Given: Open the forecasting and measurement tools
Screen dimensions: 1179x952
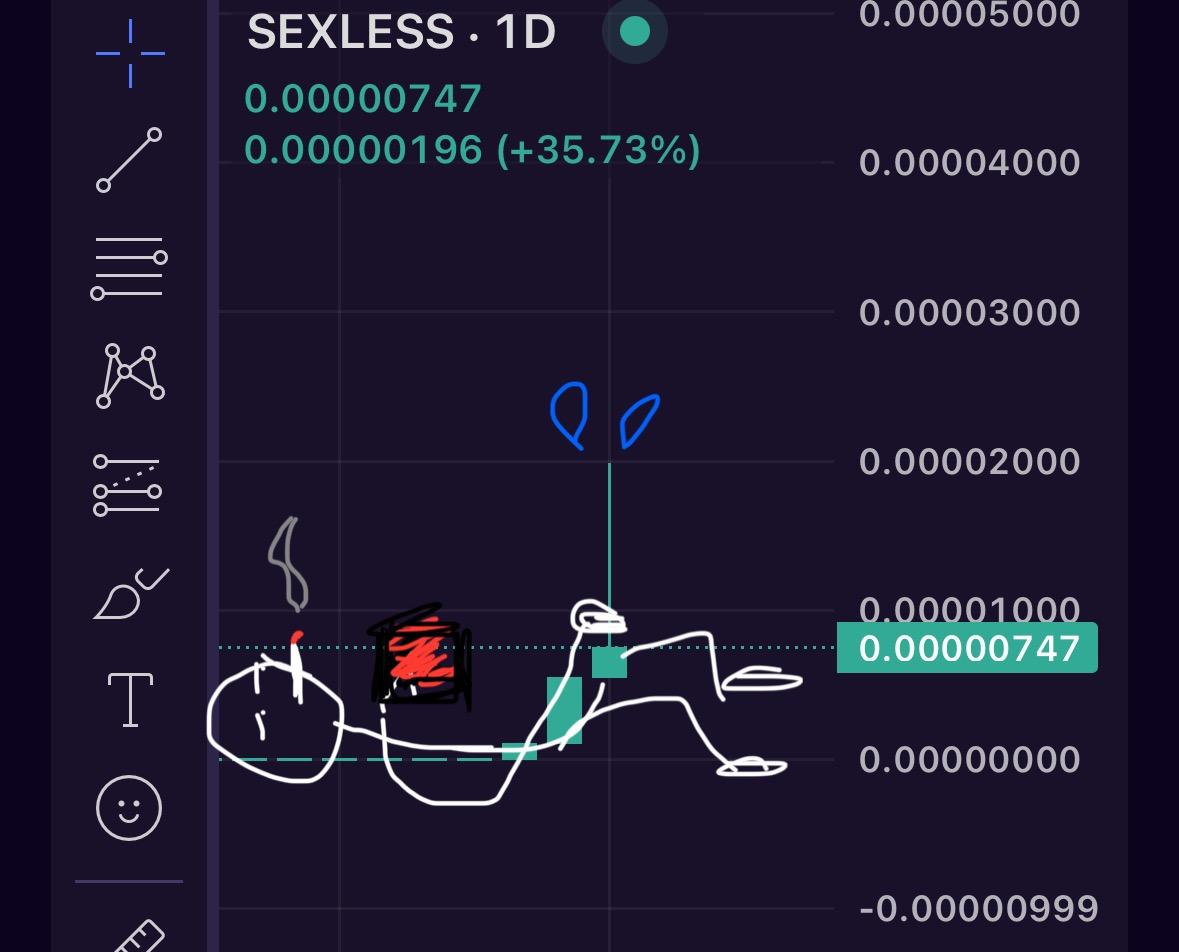Looking at the screenshot, I should tap(128, 486).
